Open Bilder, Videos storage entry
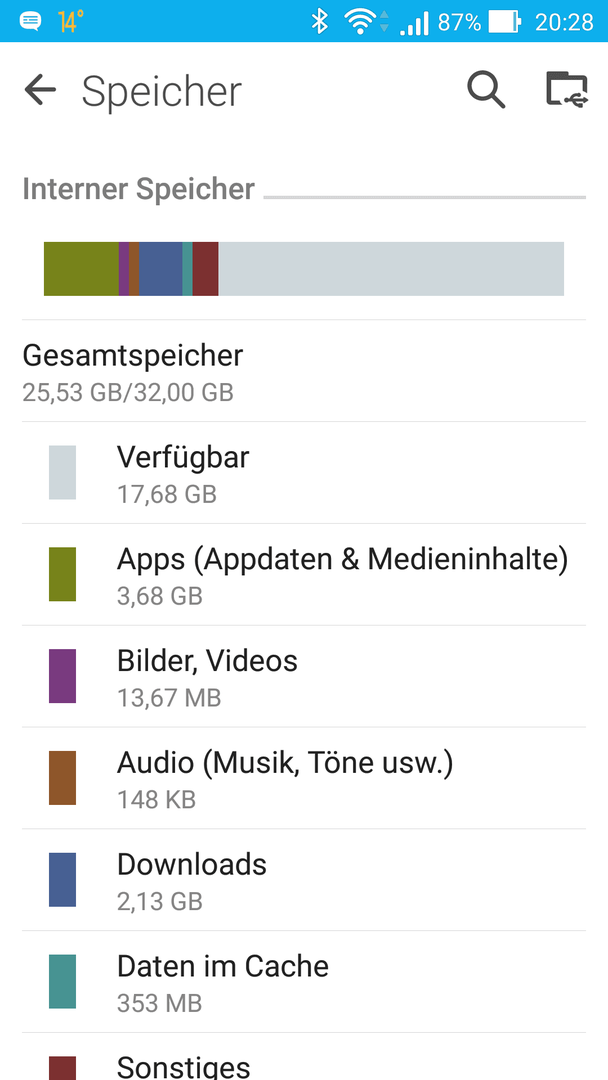This screenshot has width=608, height=1080. click(304, 676)
